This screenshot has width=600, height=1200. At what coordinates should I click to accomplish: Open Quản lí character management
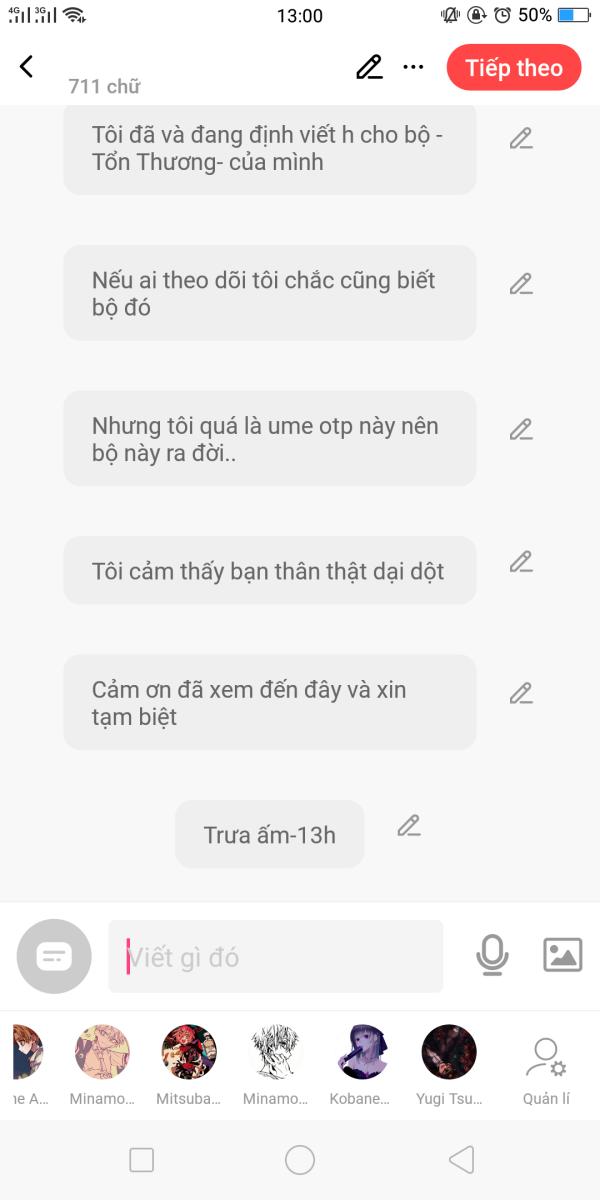pos(546,1066)
